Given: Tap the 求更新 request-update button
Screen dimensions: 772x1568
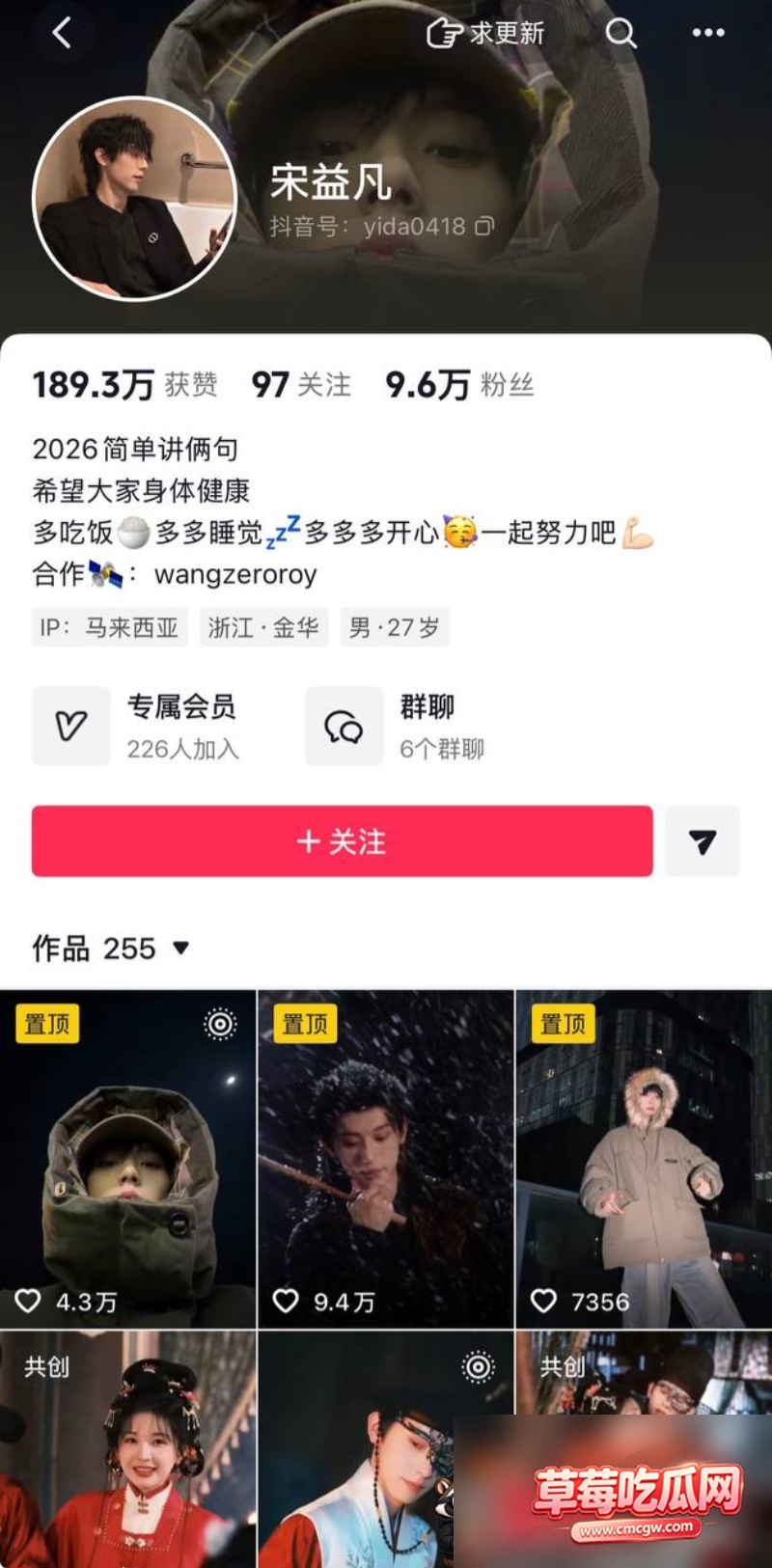Looking at the screenshot, I should [485, 33].
